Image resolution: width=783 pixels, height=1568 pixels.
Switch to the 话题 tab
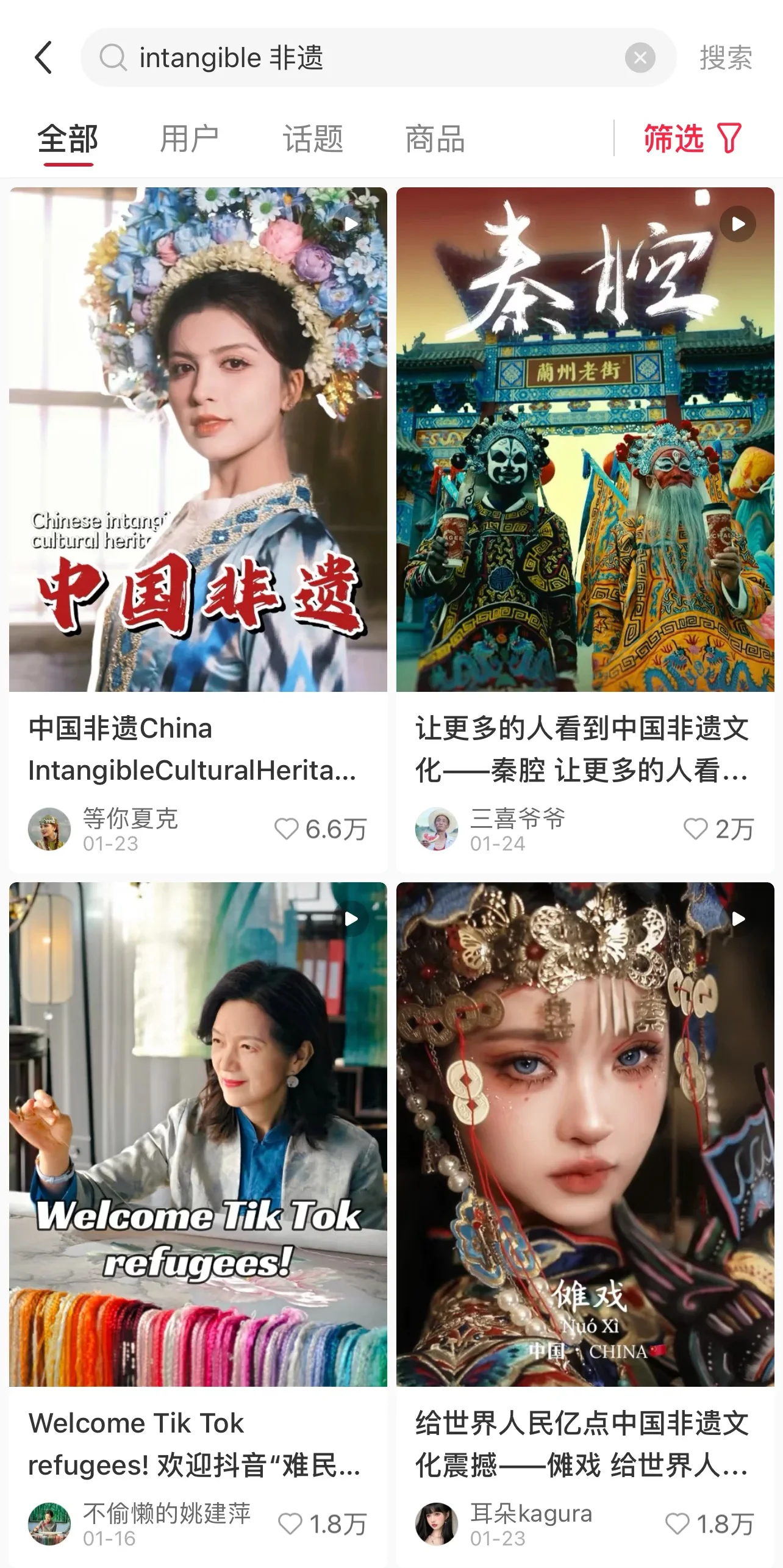click(x=313, y=139)
